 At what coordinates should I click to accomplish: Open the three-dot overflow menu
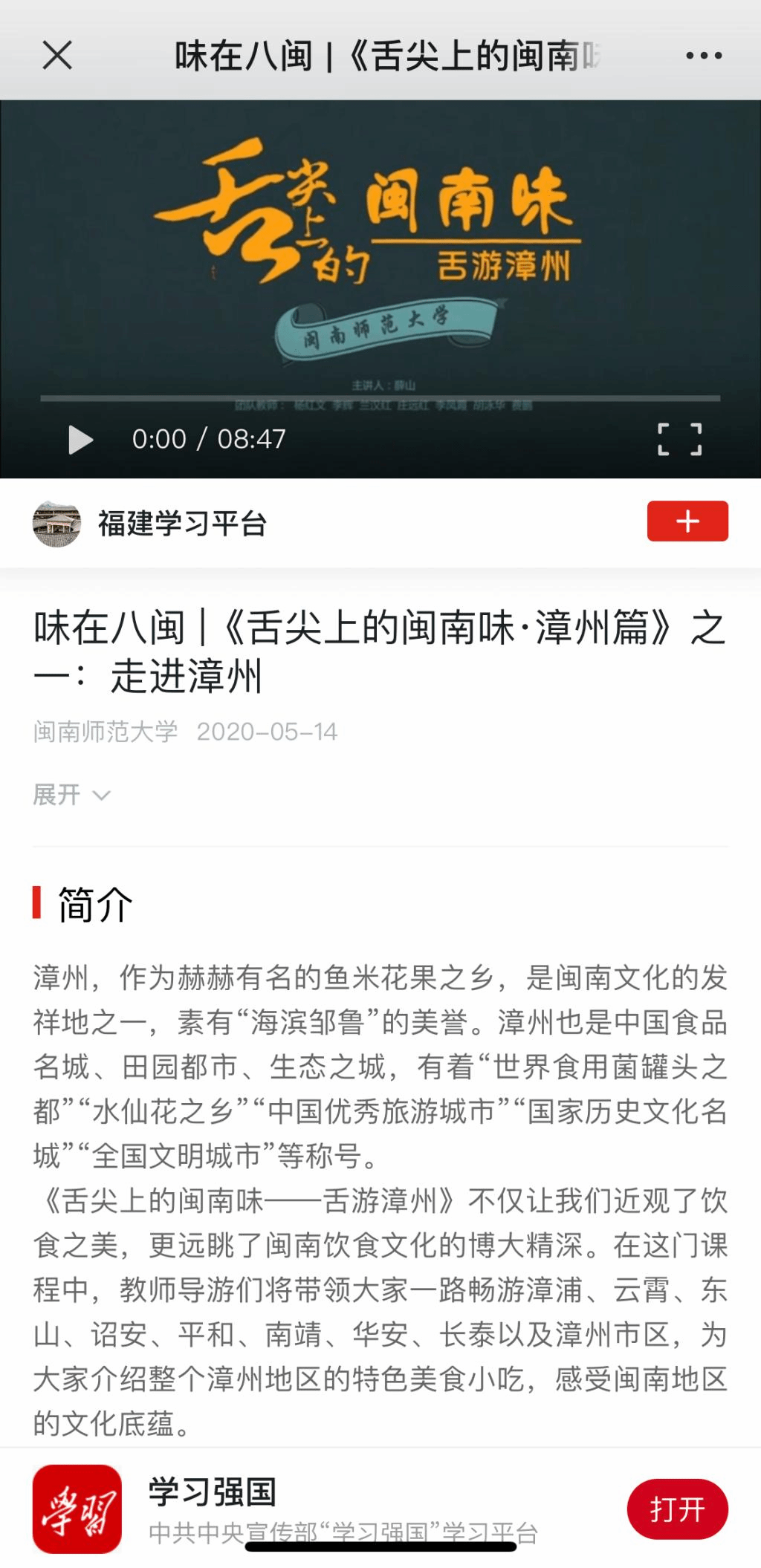point(703,56)
